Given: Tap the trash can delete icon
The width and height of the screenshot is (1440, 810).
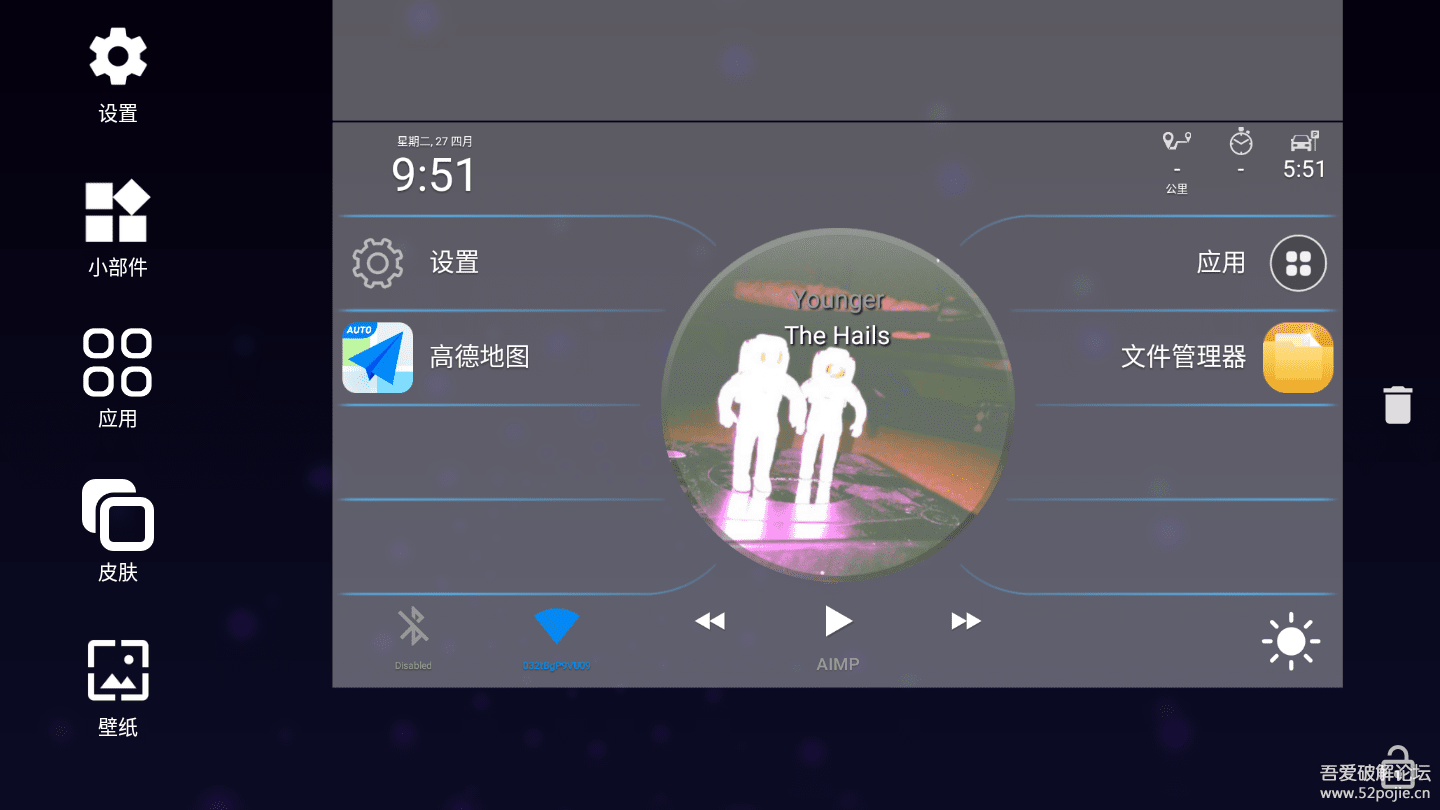Looking at the screenshot, I should [1397, 405].
